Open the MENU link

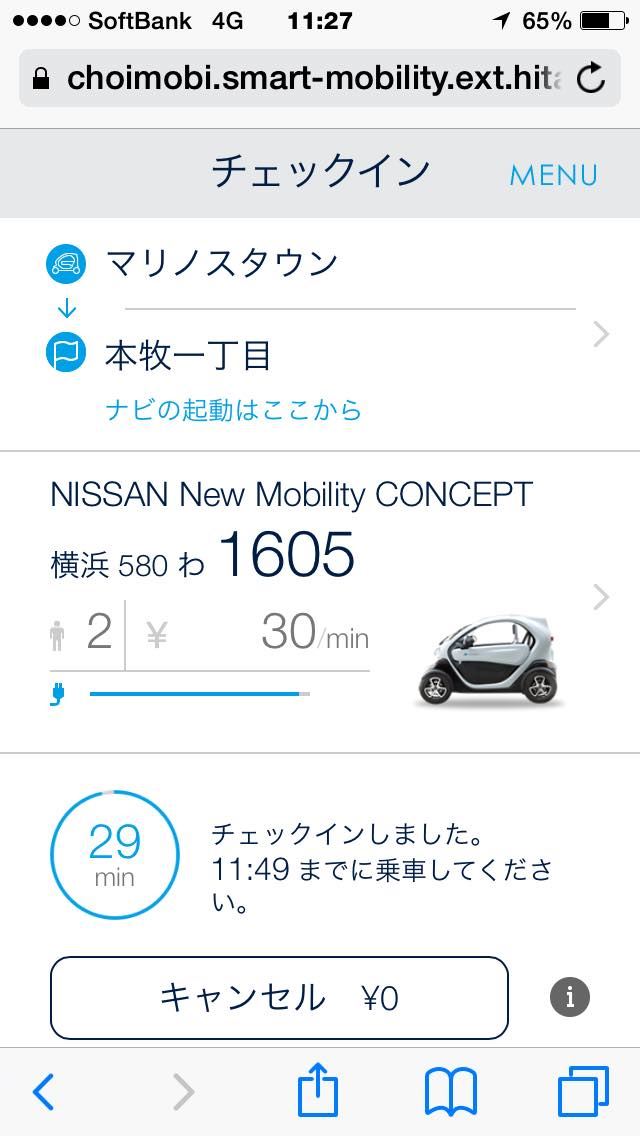click(x=554, y=175)
